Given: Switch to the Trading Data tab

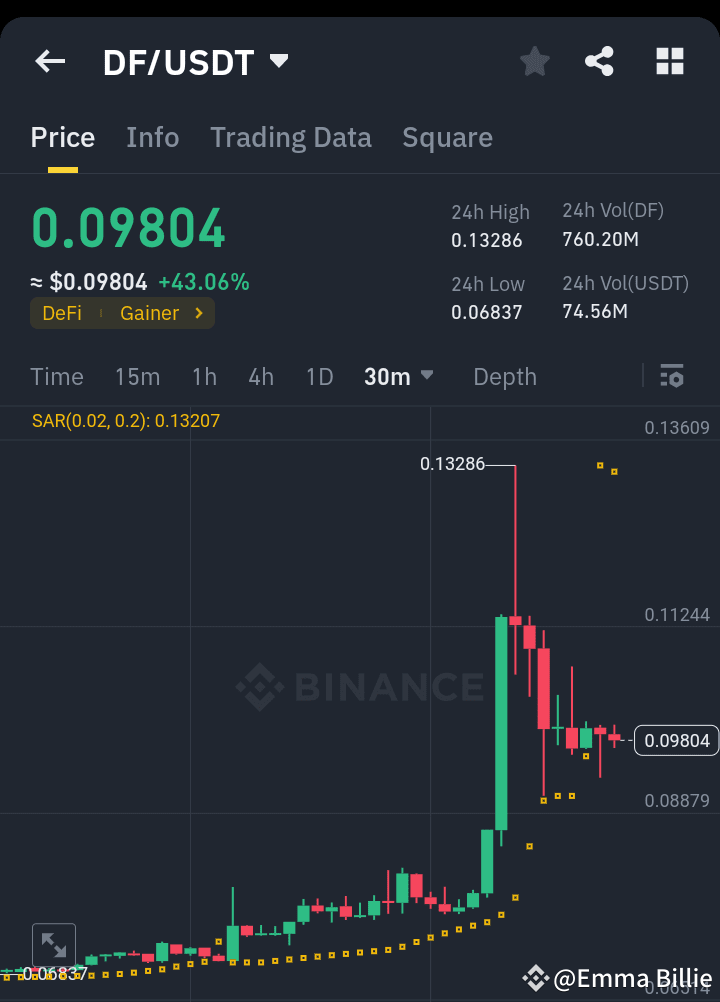Looking at the screenshot, I should 290,137.
